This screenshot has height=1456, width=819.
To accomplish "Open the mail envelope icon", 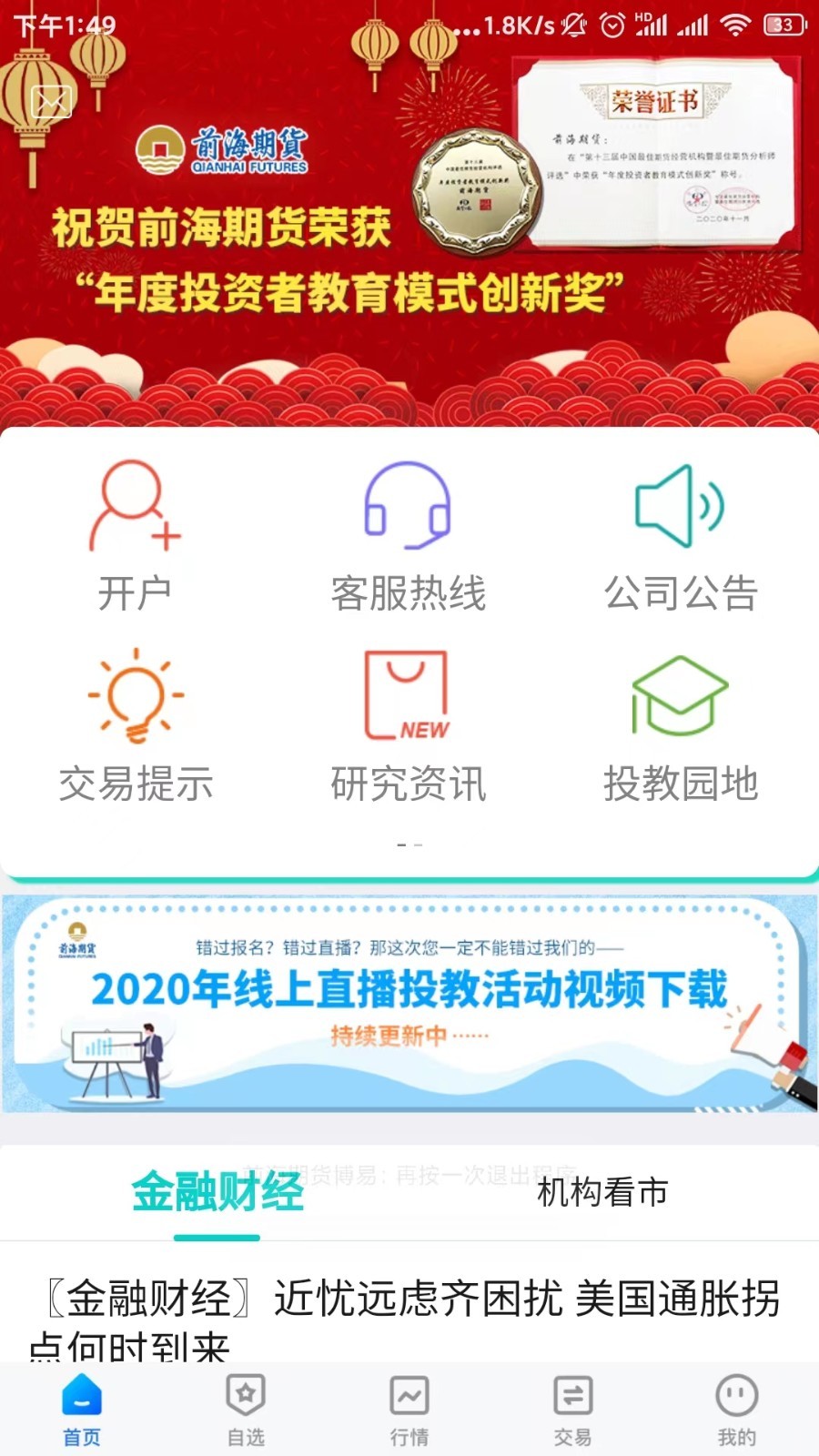I will point(51,101).
